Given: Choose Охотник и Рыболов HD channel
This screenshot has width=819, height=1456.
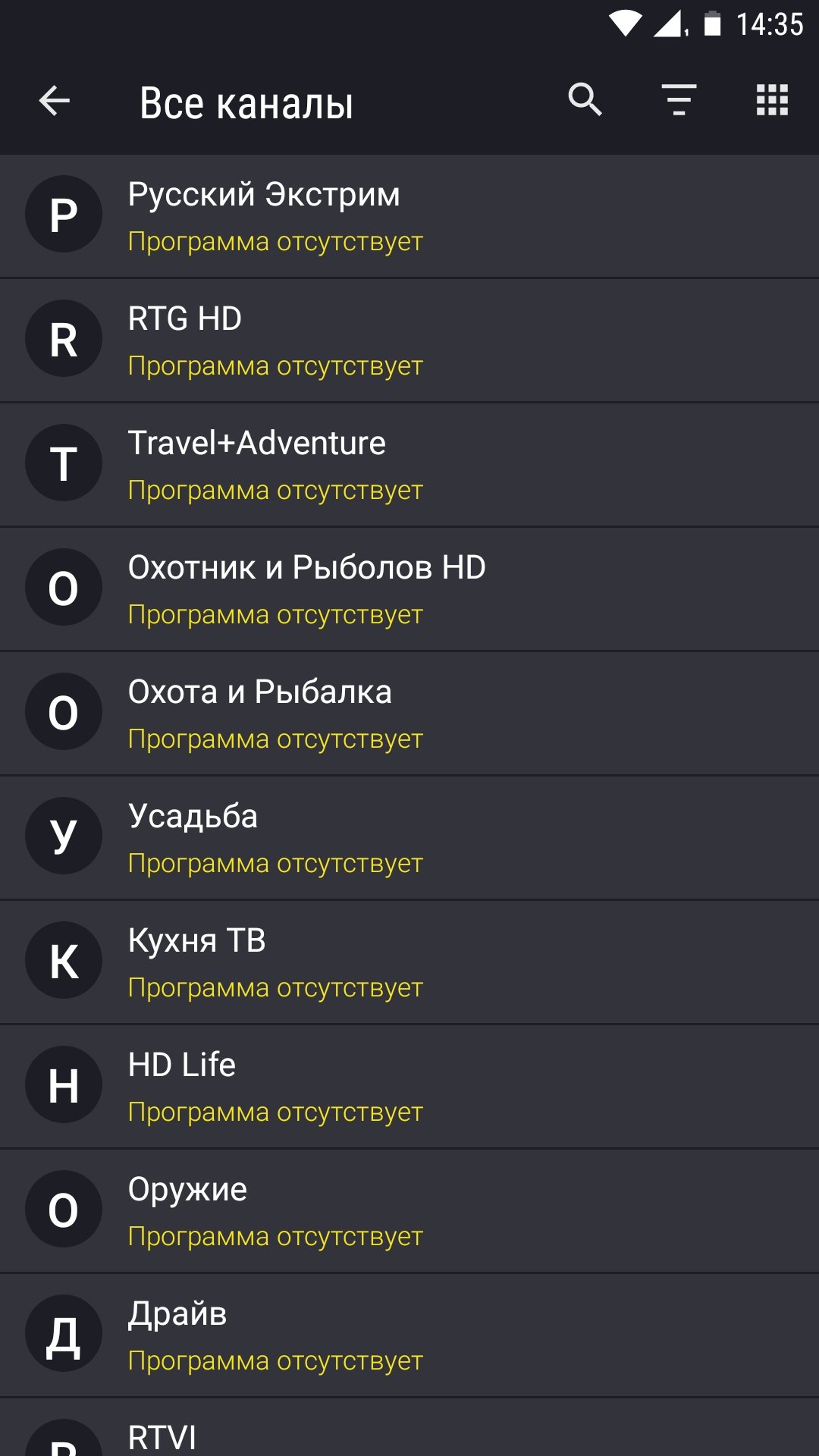Looking at the screenshot, I should coord(409,589).
